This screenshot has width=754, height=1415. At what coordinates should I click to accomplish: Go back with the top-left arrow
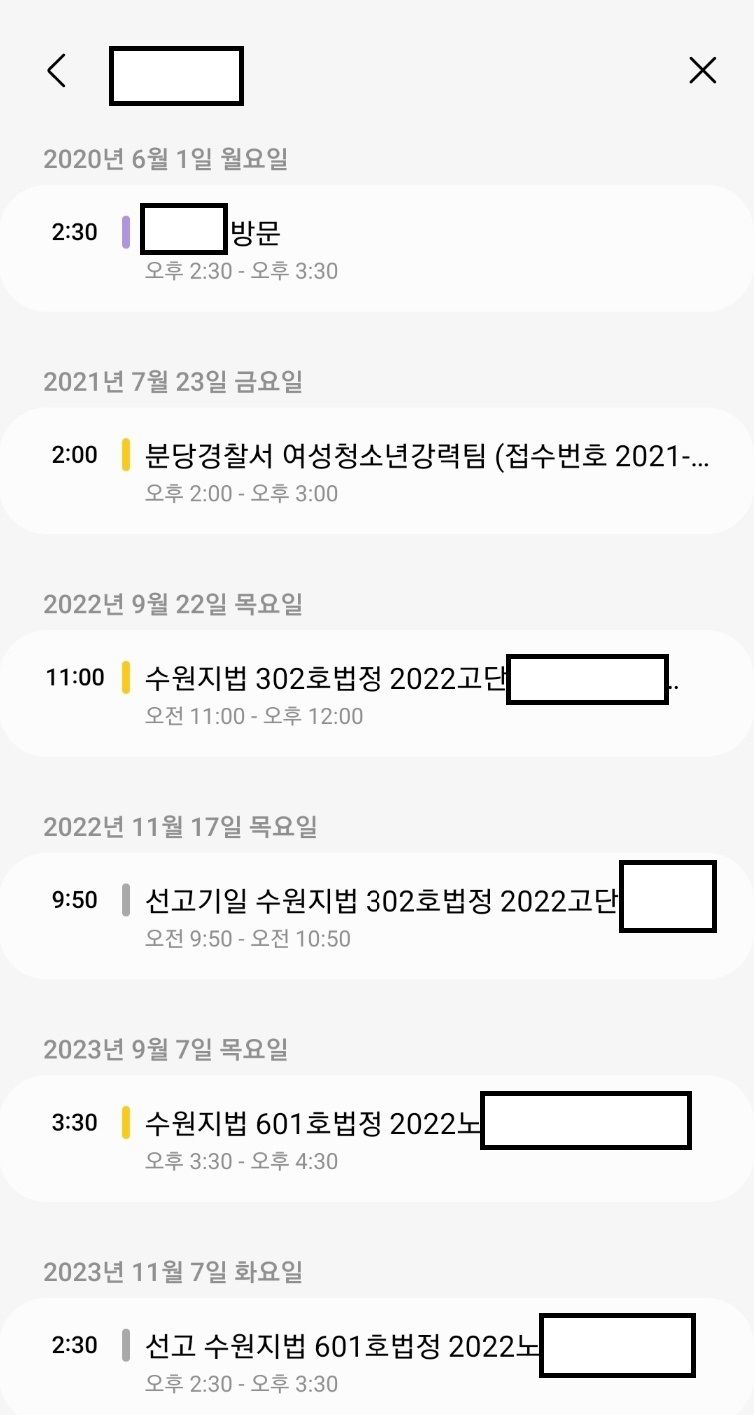click(57, 70)
